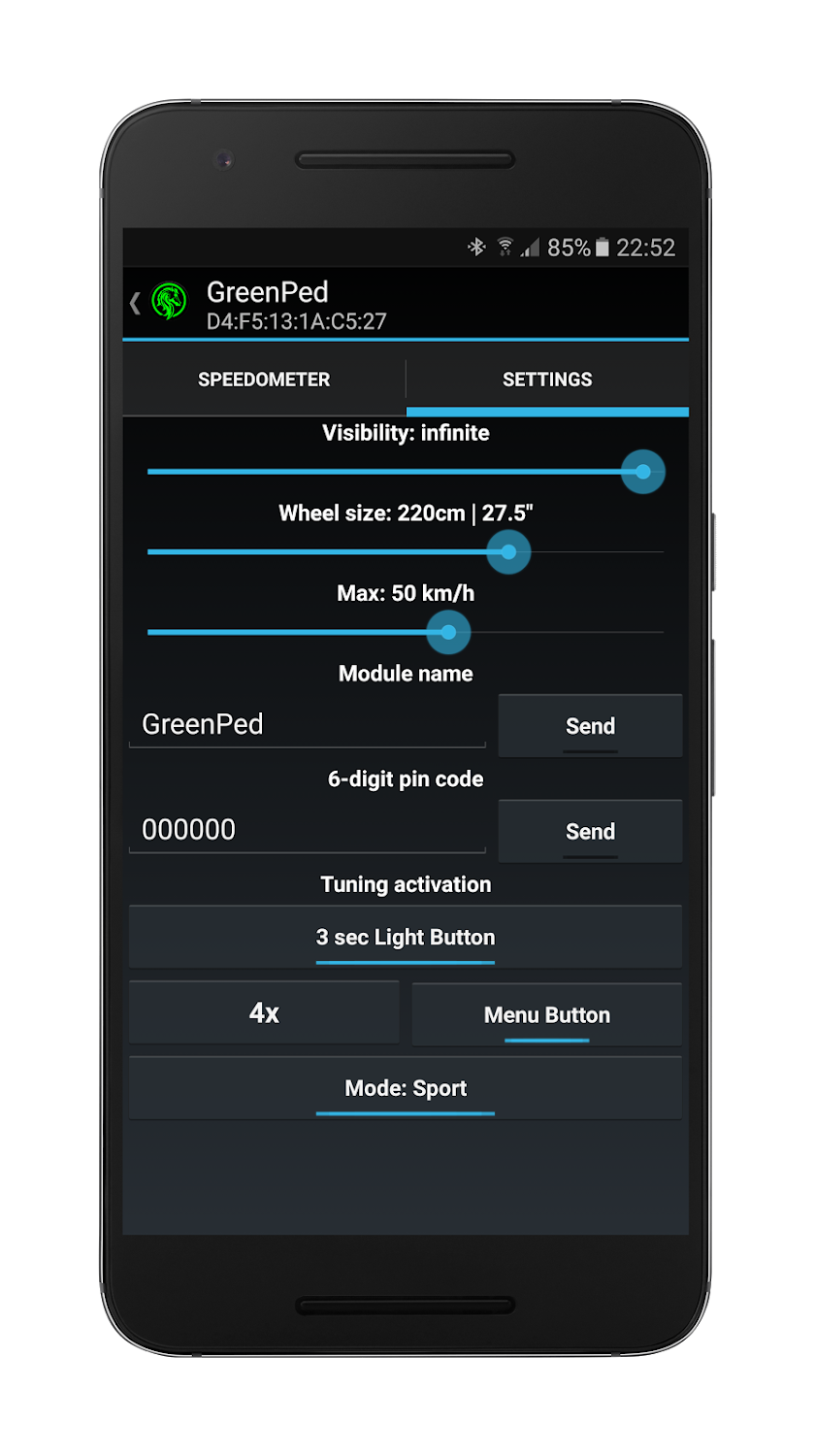Go back using the GreenPed header arrow
815x1456 pixels.
point(135,303)
